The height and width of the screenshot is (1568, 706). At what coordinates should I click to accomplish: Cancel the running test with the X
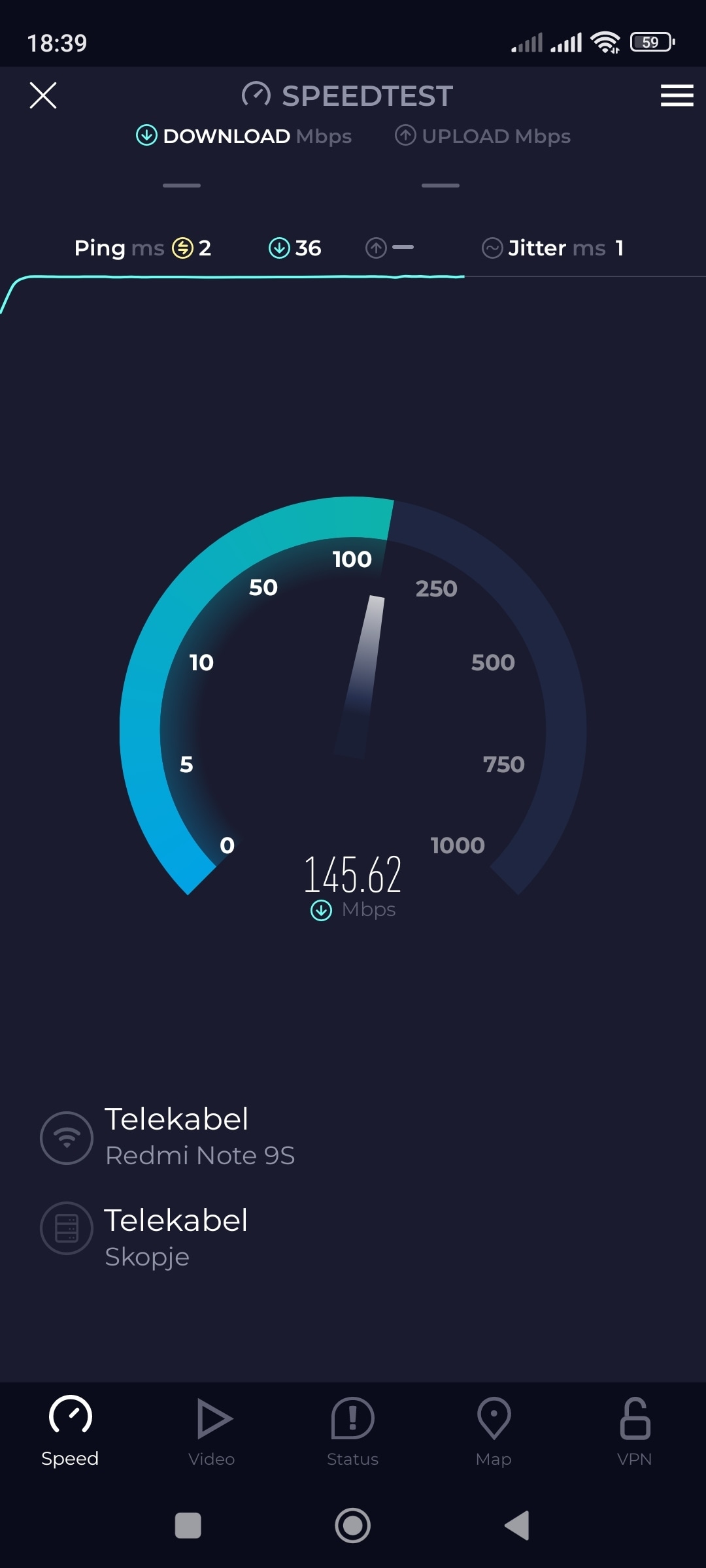(x=43, y=95)
